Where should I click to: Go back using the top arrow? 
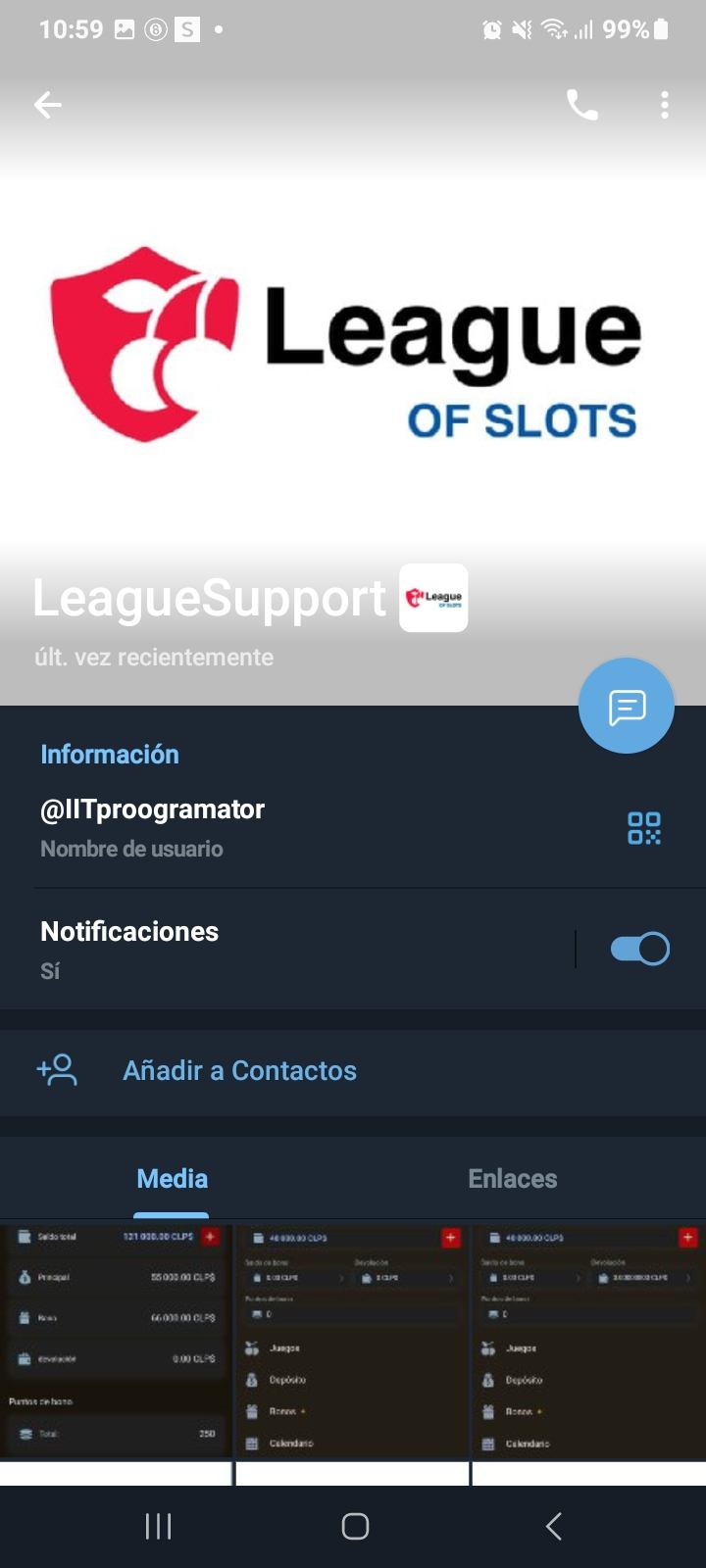(47, 105)
